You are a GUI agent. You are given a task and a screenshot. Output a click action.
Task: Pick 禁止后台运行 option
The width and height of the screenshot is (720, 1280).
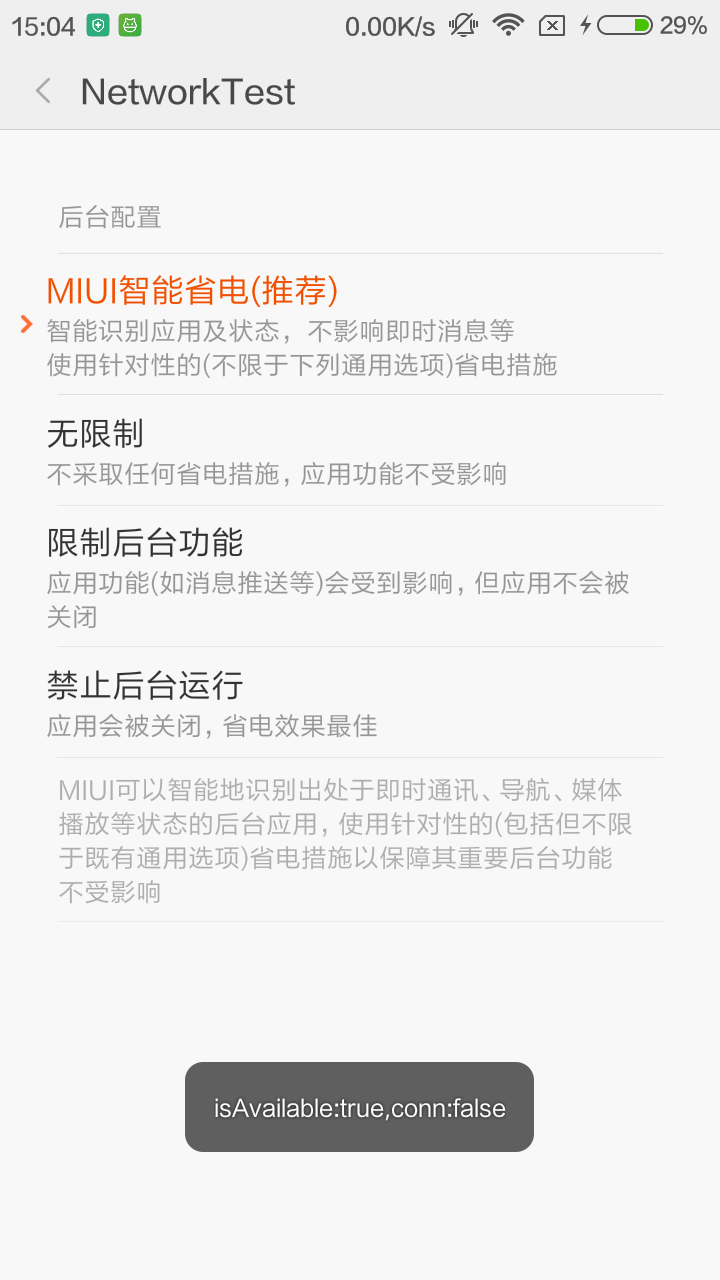pos(360,702)
